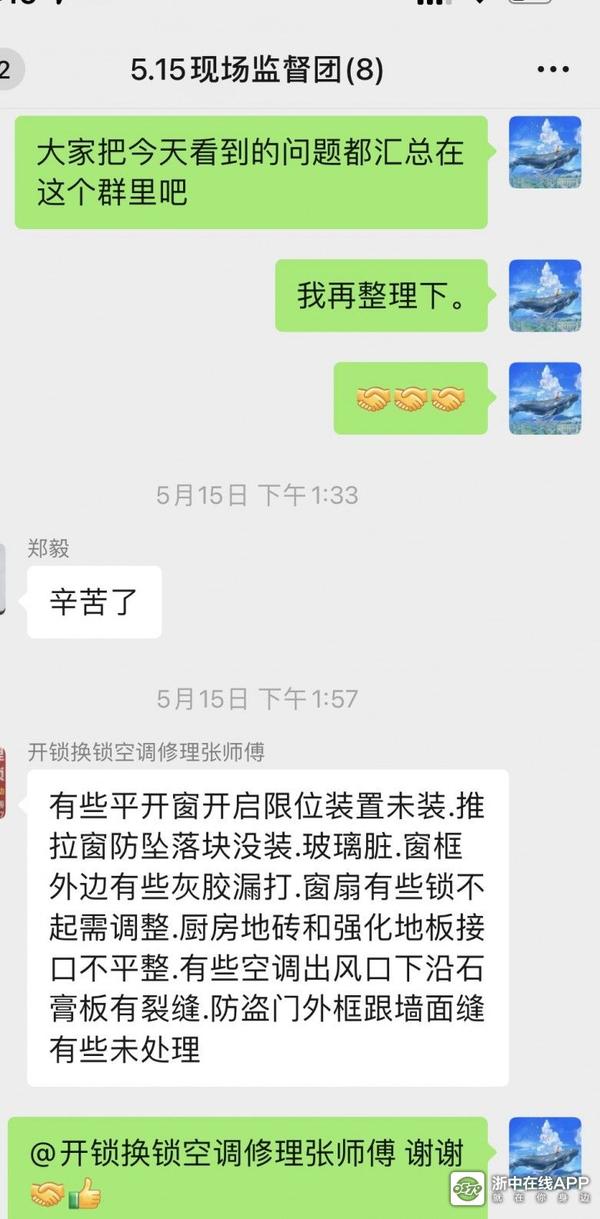Open the group chat overflow menu
The width and height of the screenshot is (600, 1219).
click(552, 70)
